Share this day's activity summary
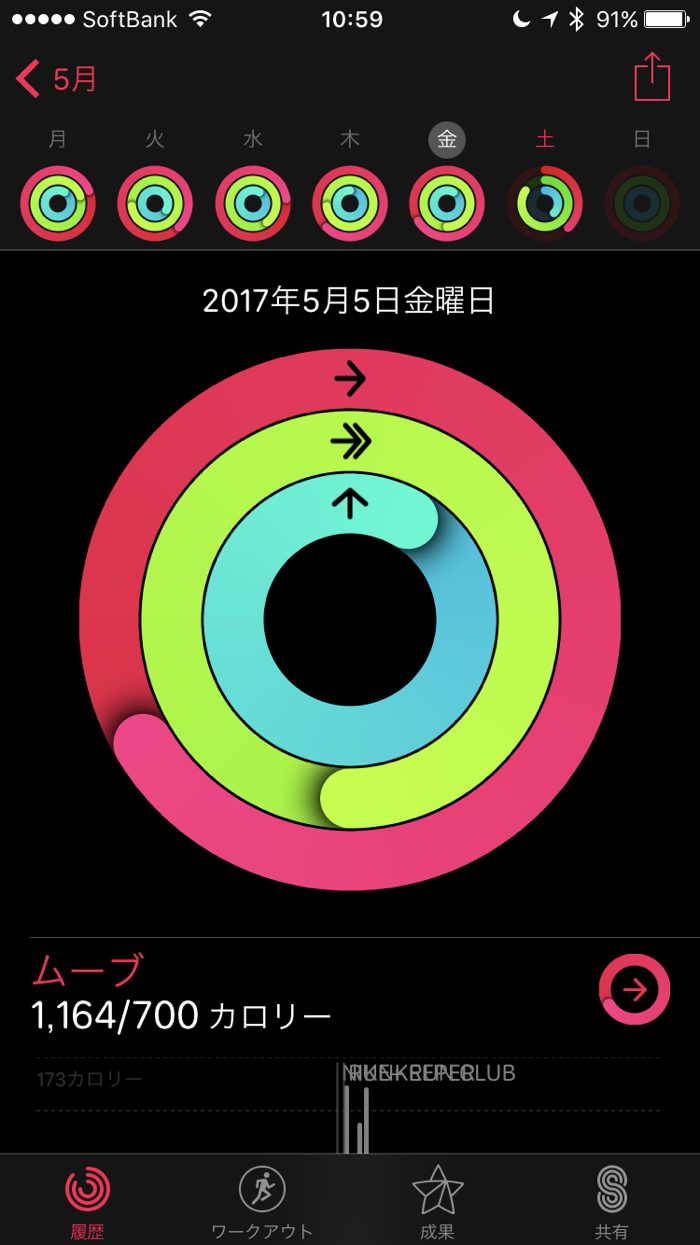The height and width of the screenshot is (1245, 700). coord(652,77)
